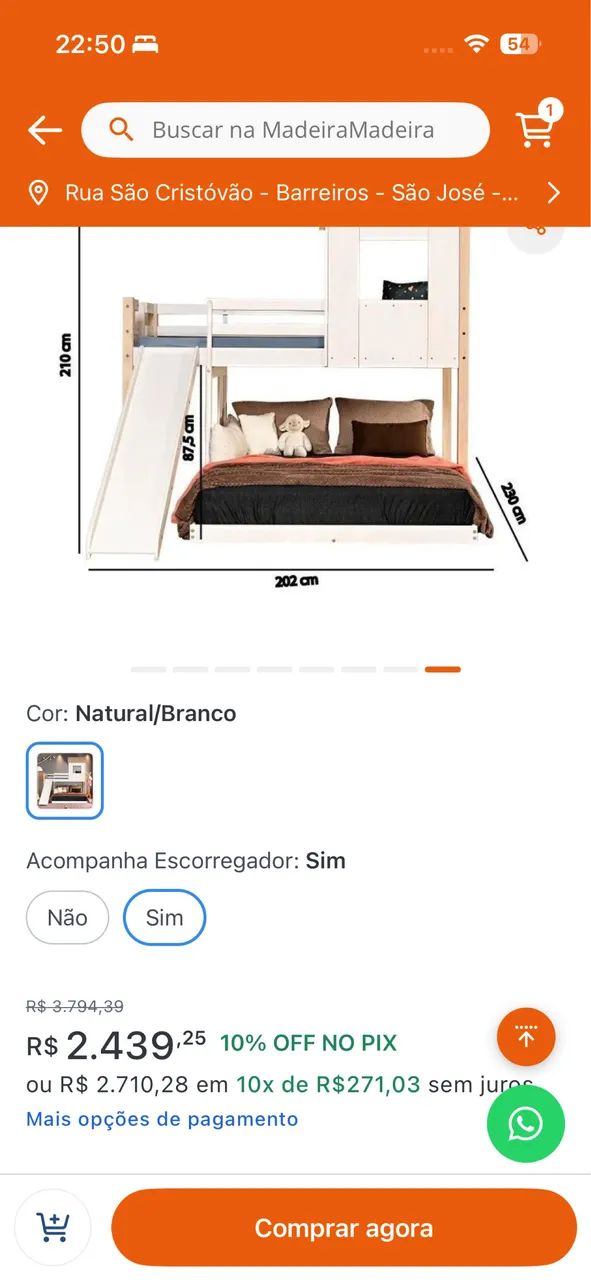This screenshot has width=591, height=1280.
Task: Tap Comprar agora
Action: [x=344, y=1228]
